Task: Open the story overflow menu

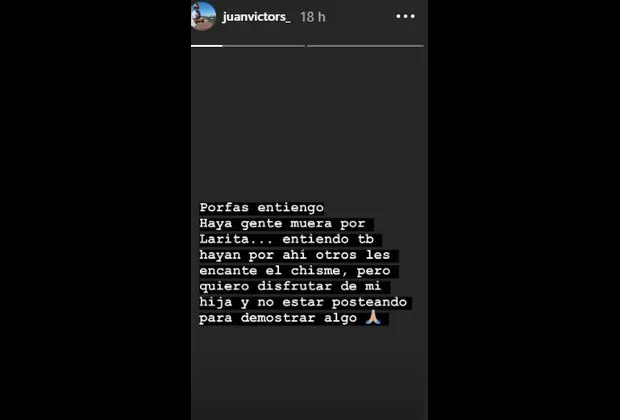Action: 404,17
